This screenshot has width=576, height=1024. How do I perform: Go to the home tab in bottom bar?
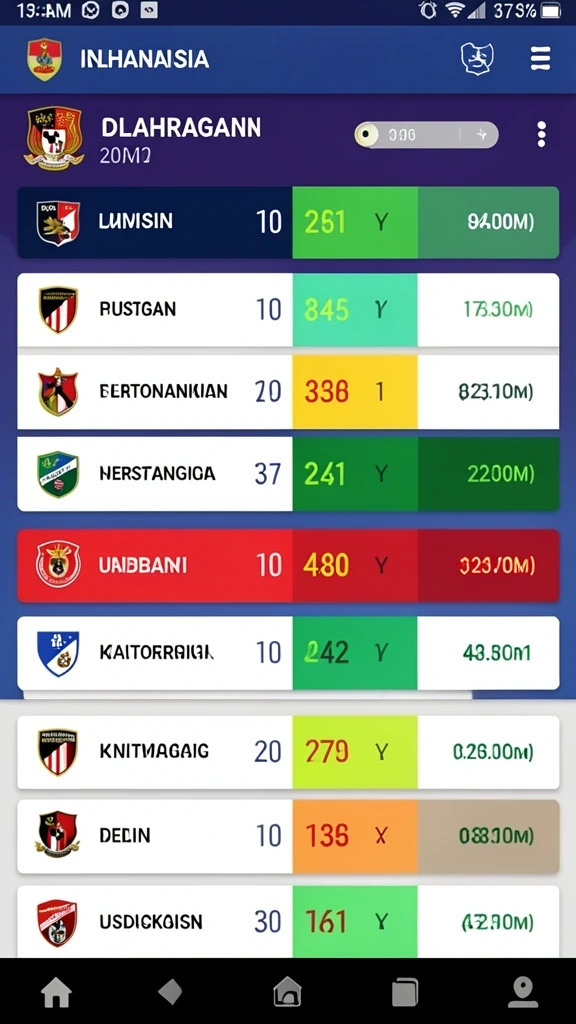tap(57, 993)
